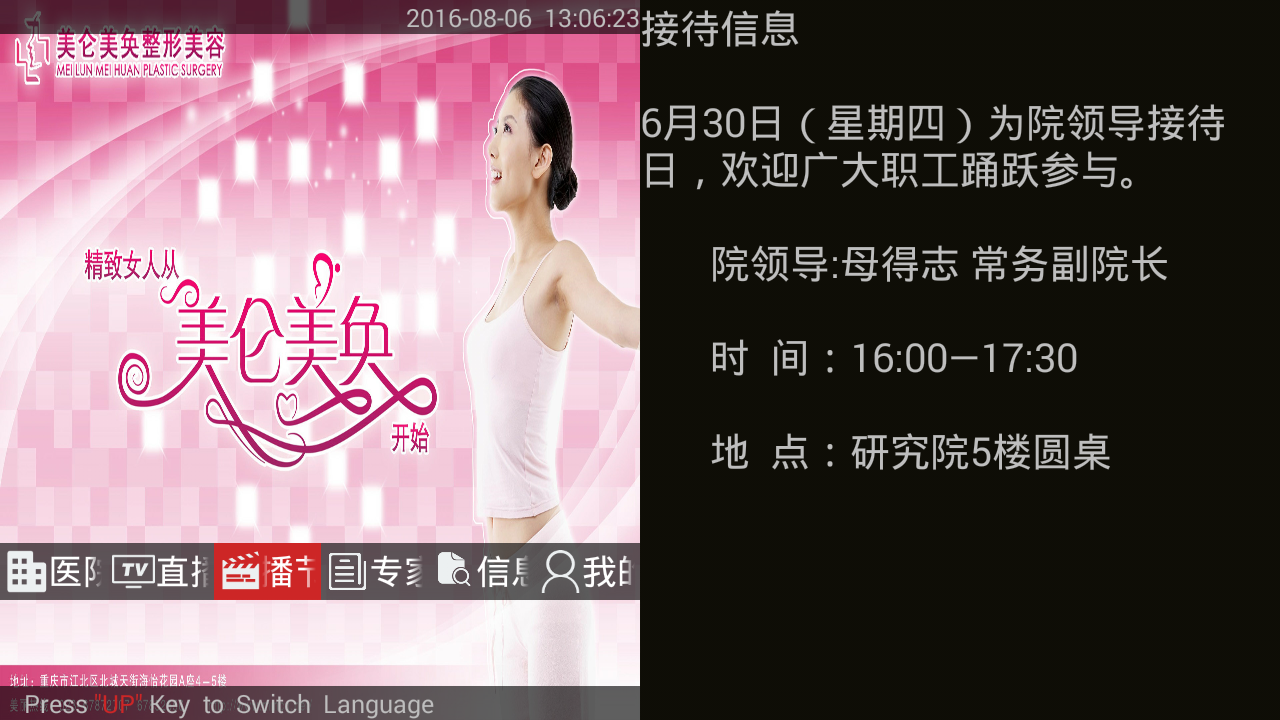Open the 医院 (hospital) menu item
Image resolution: width=1280 pixels, height=720 pixels.
click(x=54, y=572)
